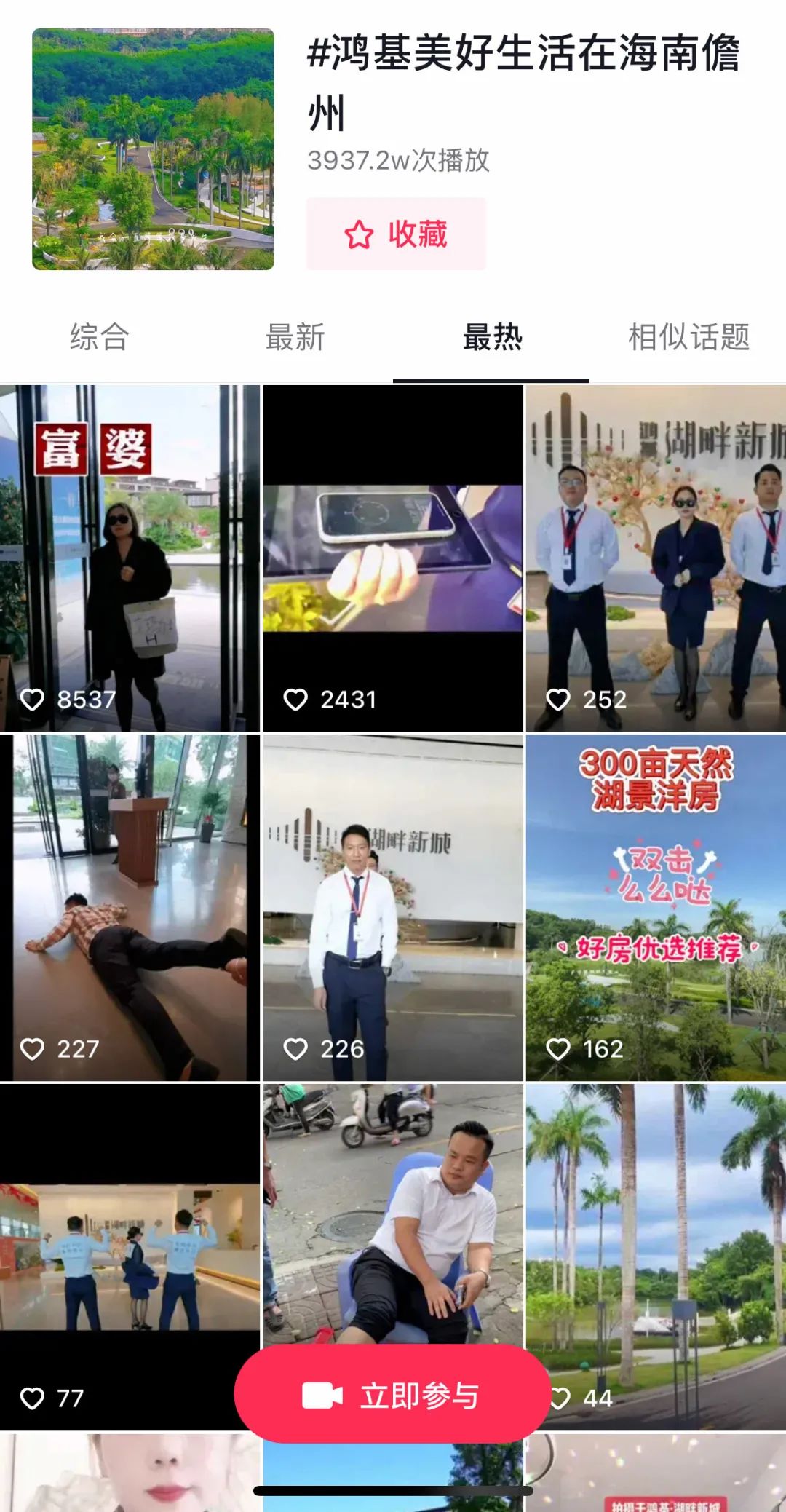Open the topic cover image

pyautogui.click(x=153, y=149)
